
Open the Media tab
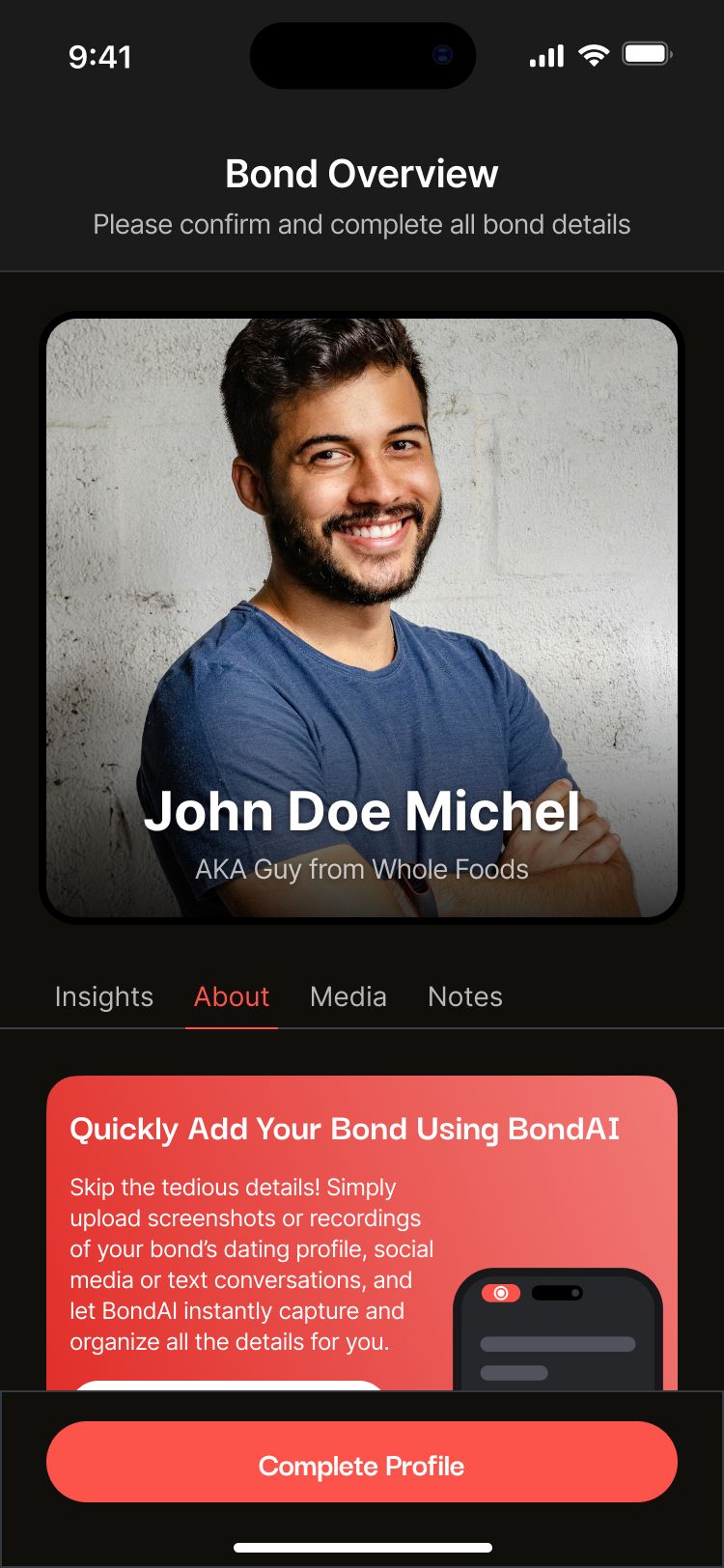point(348,996)
